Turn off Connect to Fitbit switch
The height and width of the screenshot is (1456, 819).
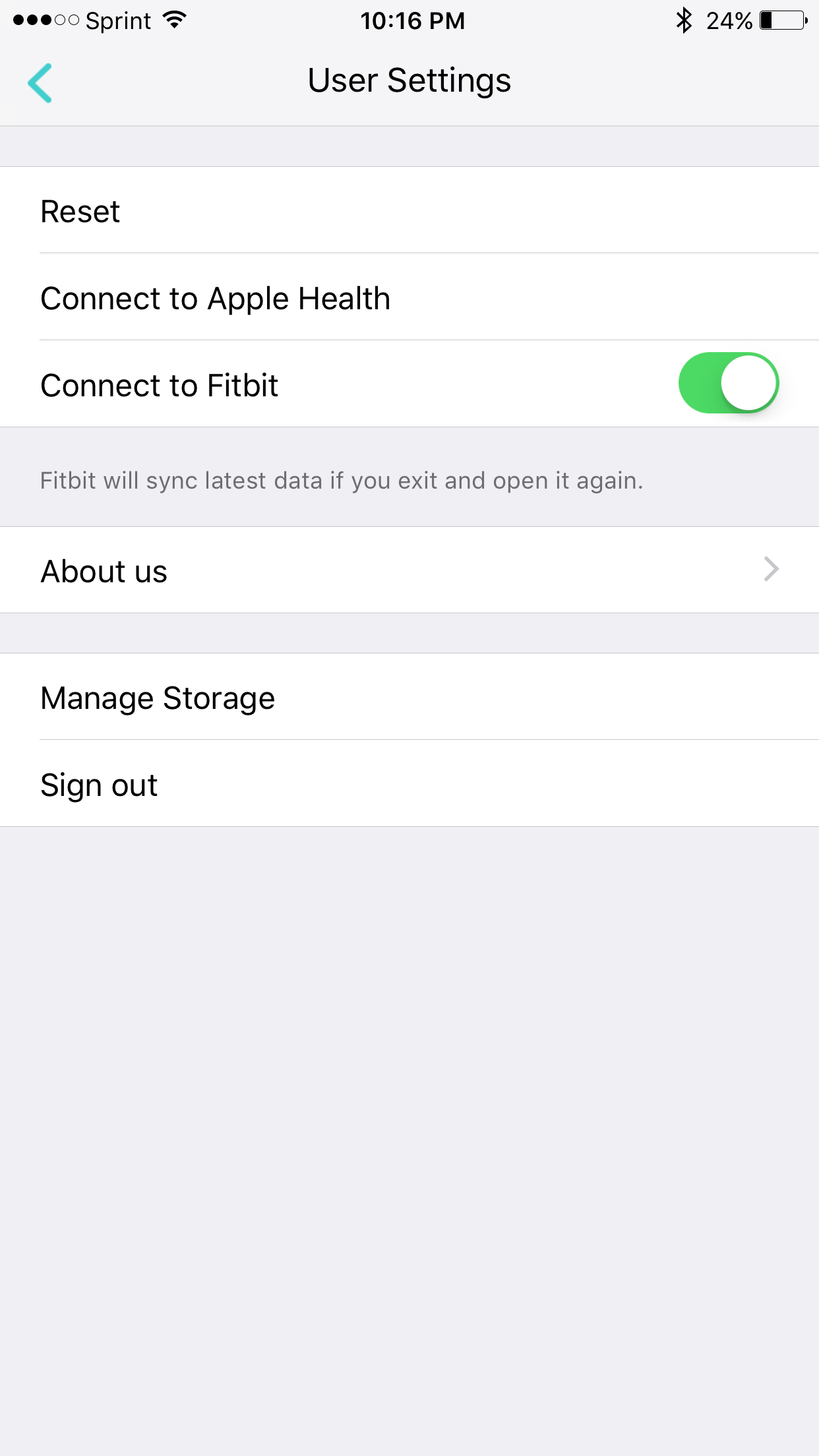pos(728,384)
